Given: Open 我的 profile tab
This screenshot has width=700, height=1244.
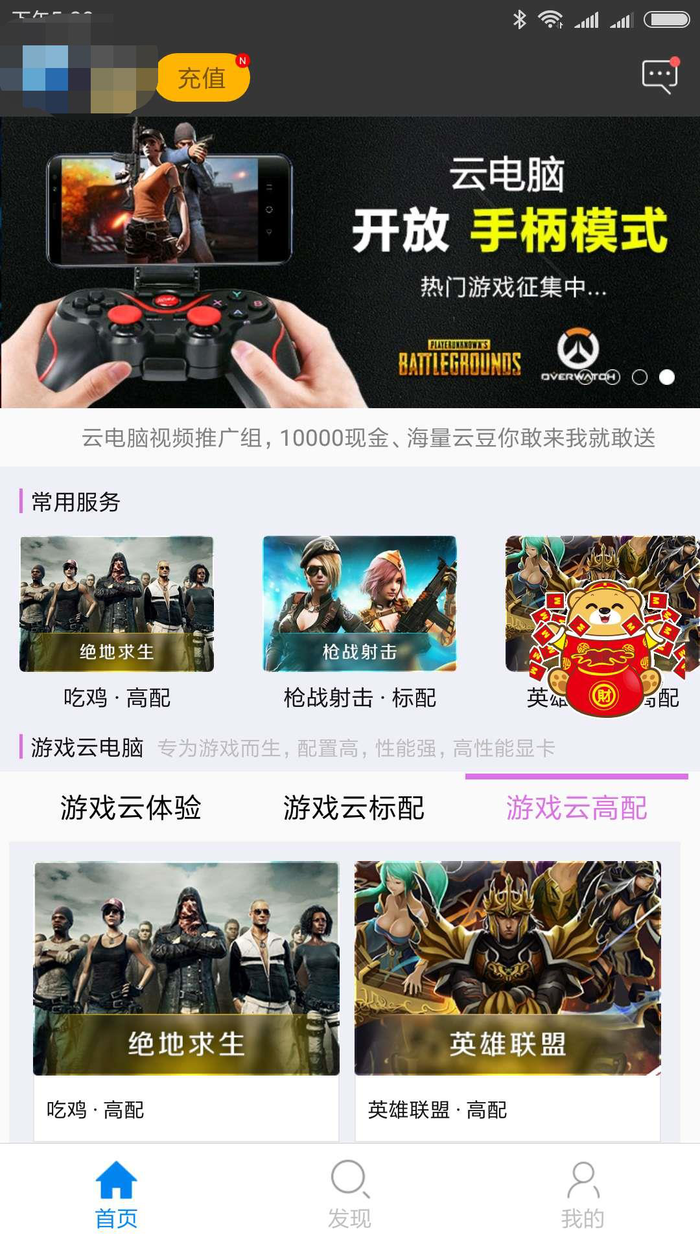Looking at the screenshot, I should [582, 1194].
